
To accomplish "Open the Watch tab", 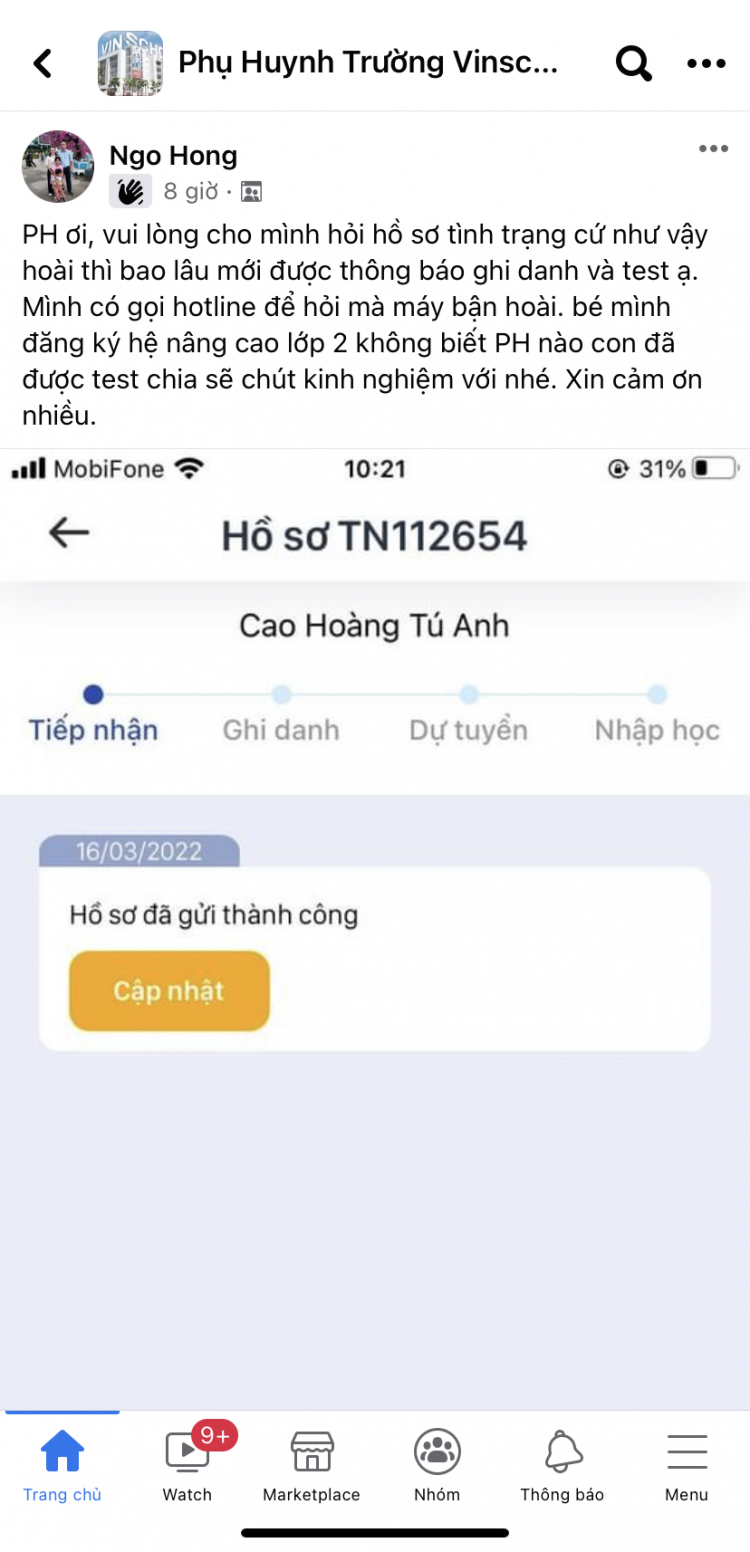I will click(x=187, y=1465).
